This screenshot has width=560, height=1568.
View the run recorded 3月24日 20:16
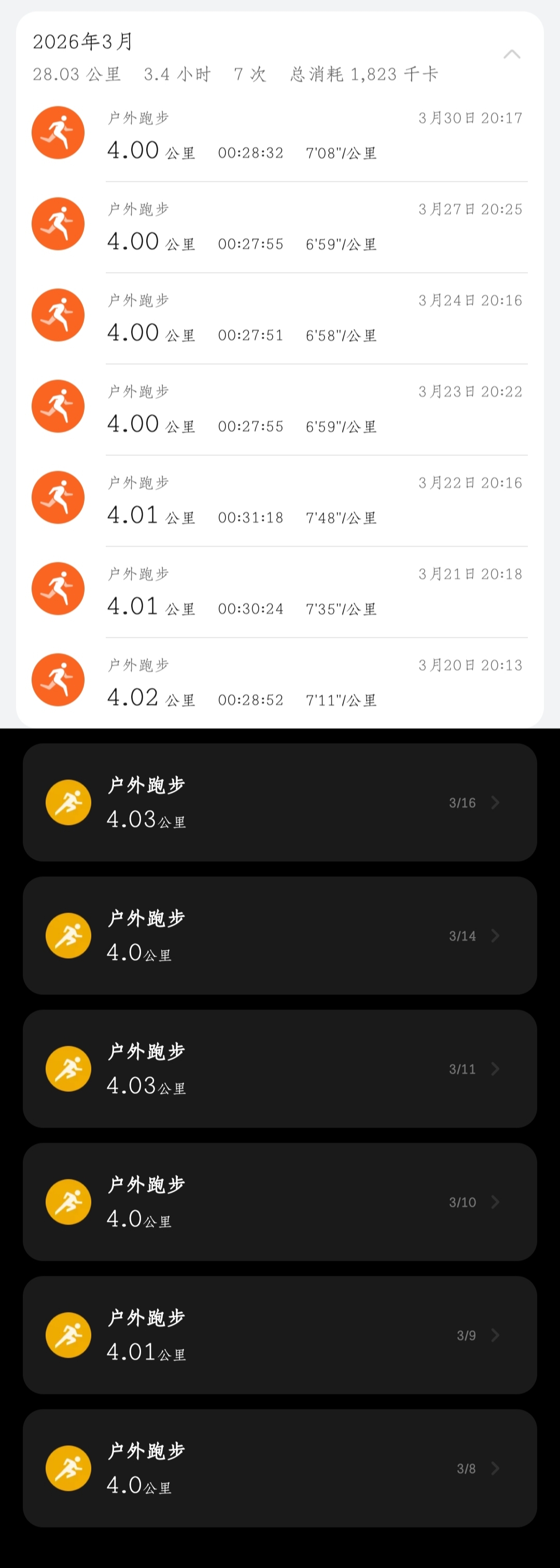tap(281, 318)
